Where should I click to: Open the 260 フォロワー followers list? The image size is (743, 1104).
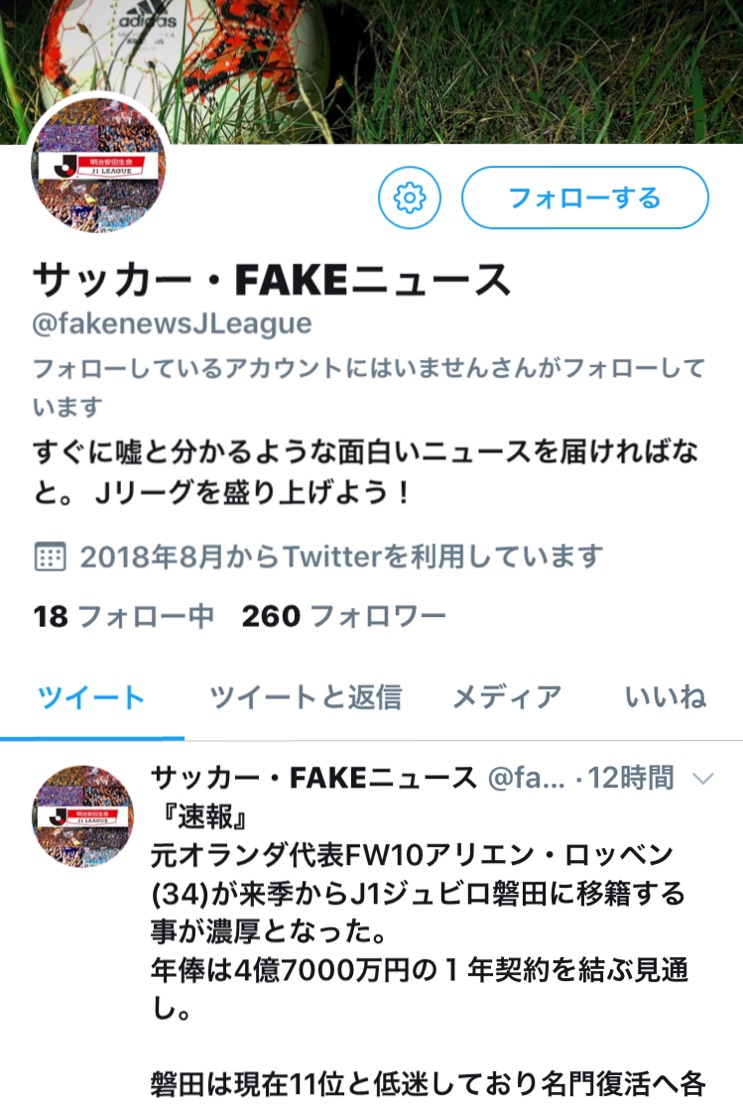pos(344,617)
